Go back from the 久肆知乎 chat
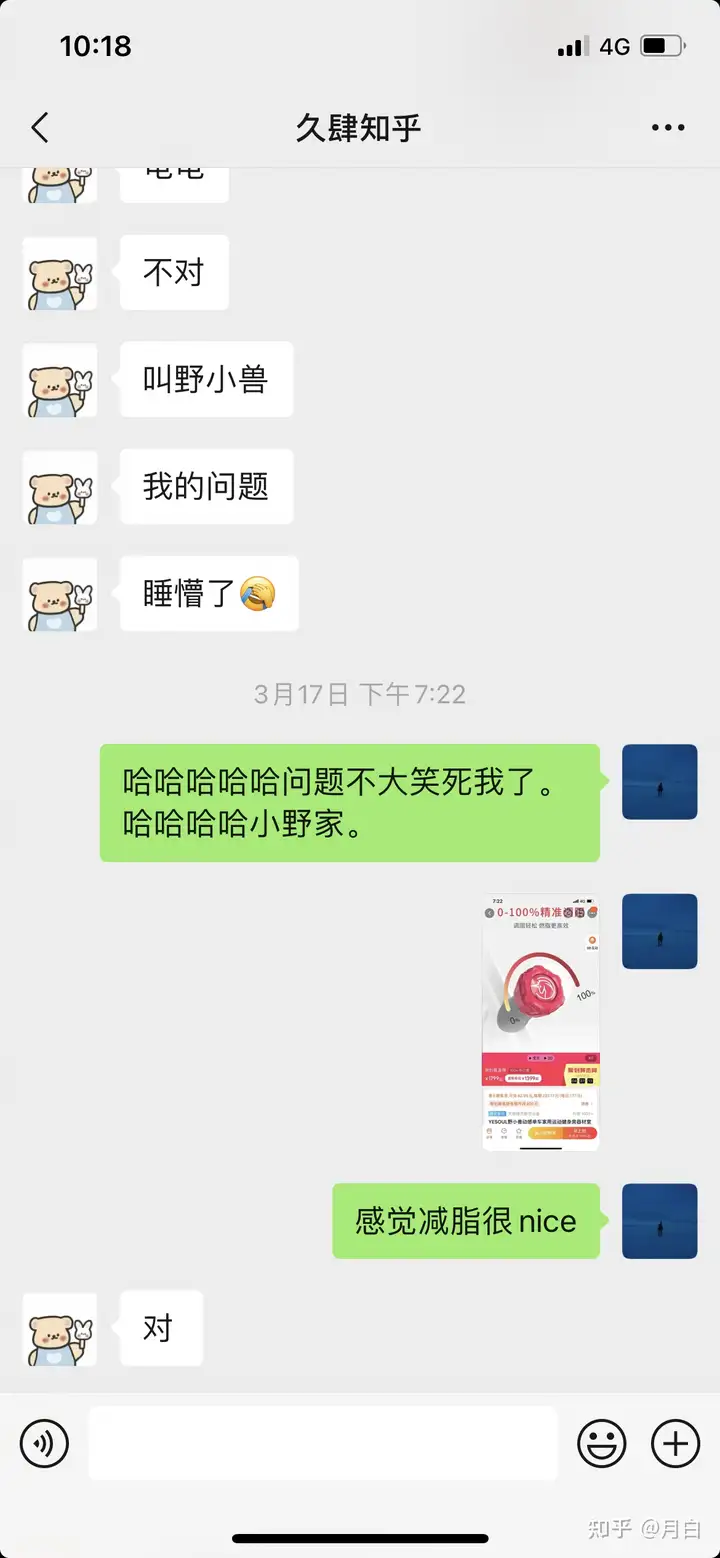 (40, 128)
